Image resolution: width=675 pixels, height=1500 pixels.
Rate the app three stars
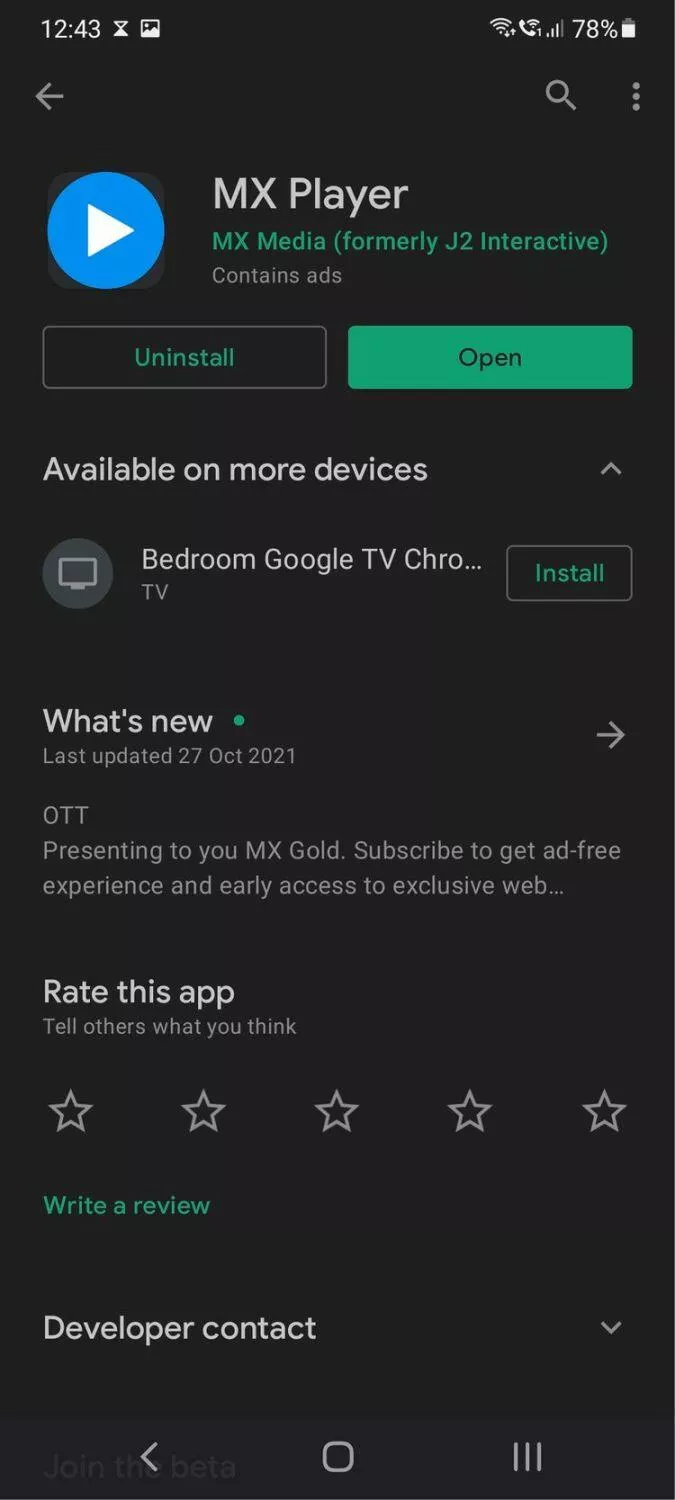337,1111
